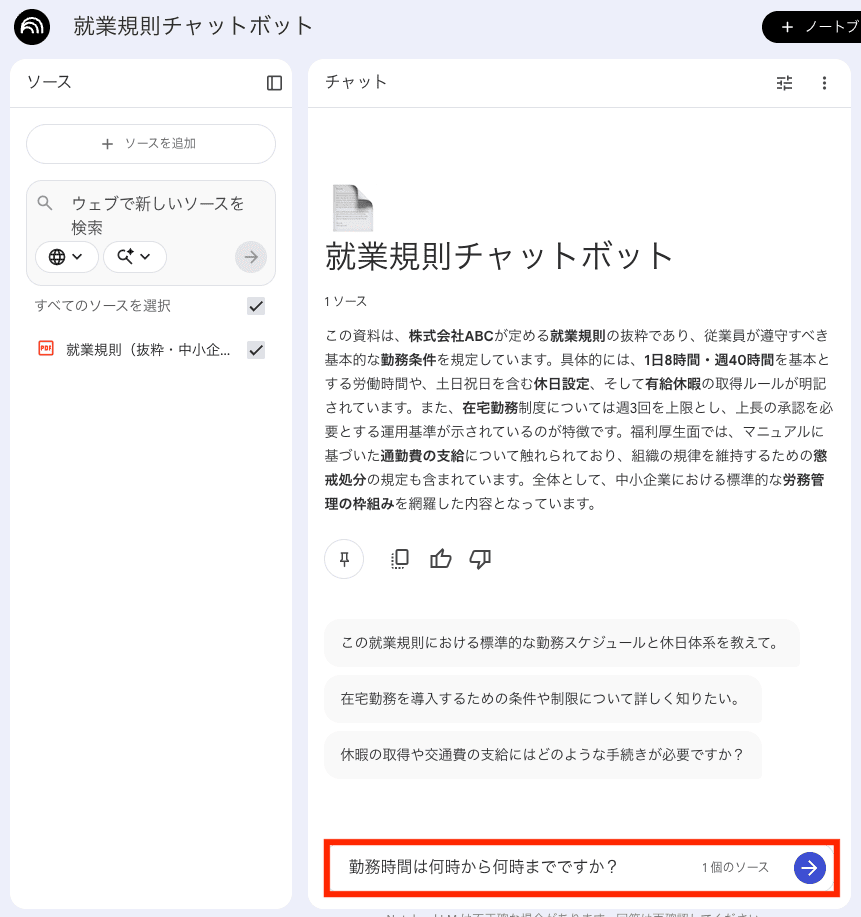
Task: Send the question 勤務時間は何時から
Action: click(x=809, y=867)
